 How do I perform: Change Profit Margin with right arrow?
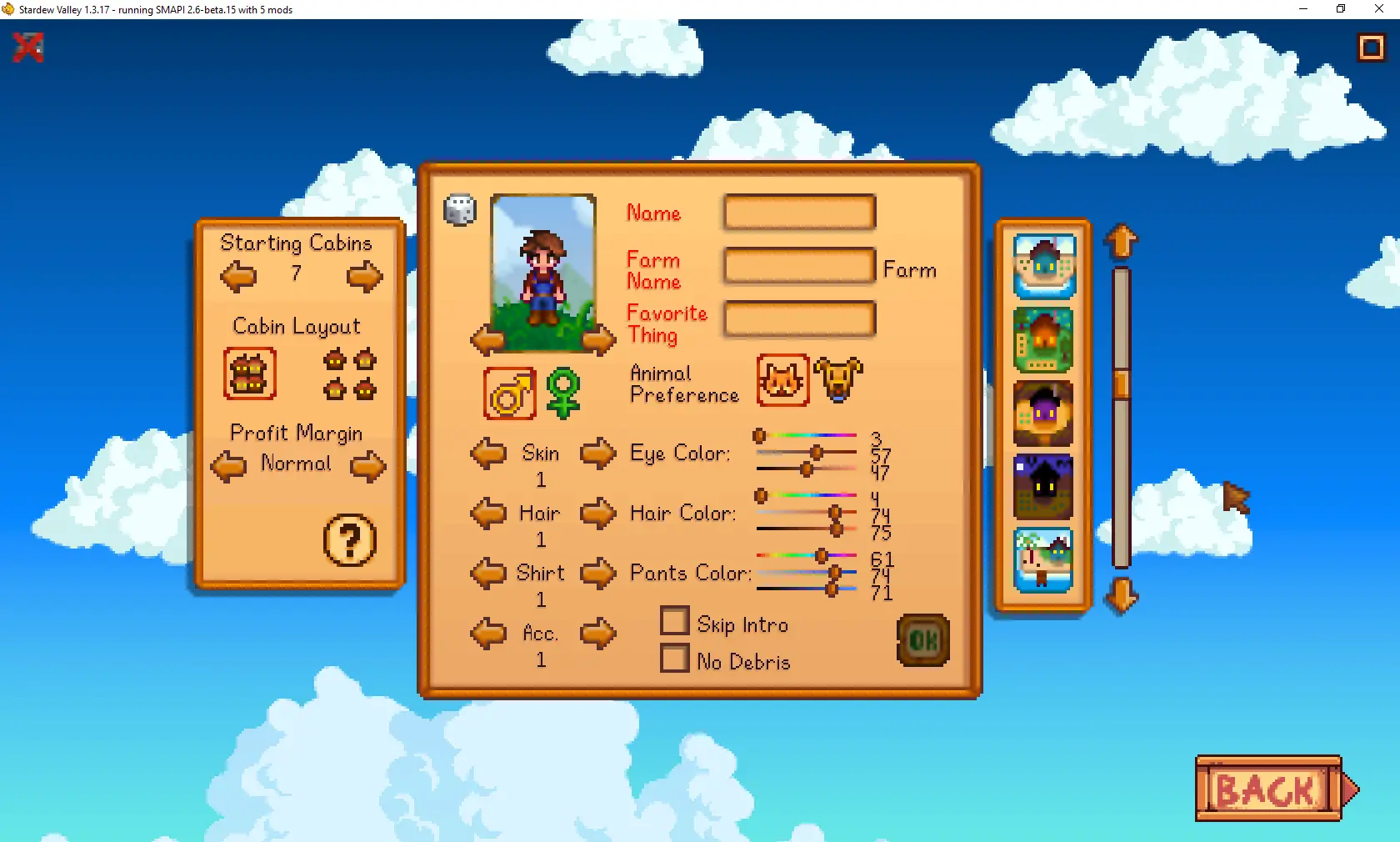point(367,466)
